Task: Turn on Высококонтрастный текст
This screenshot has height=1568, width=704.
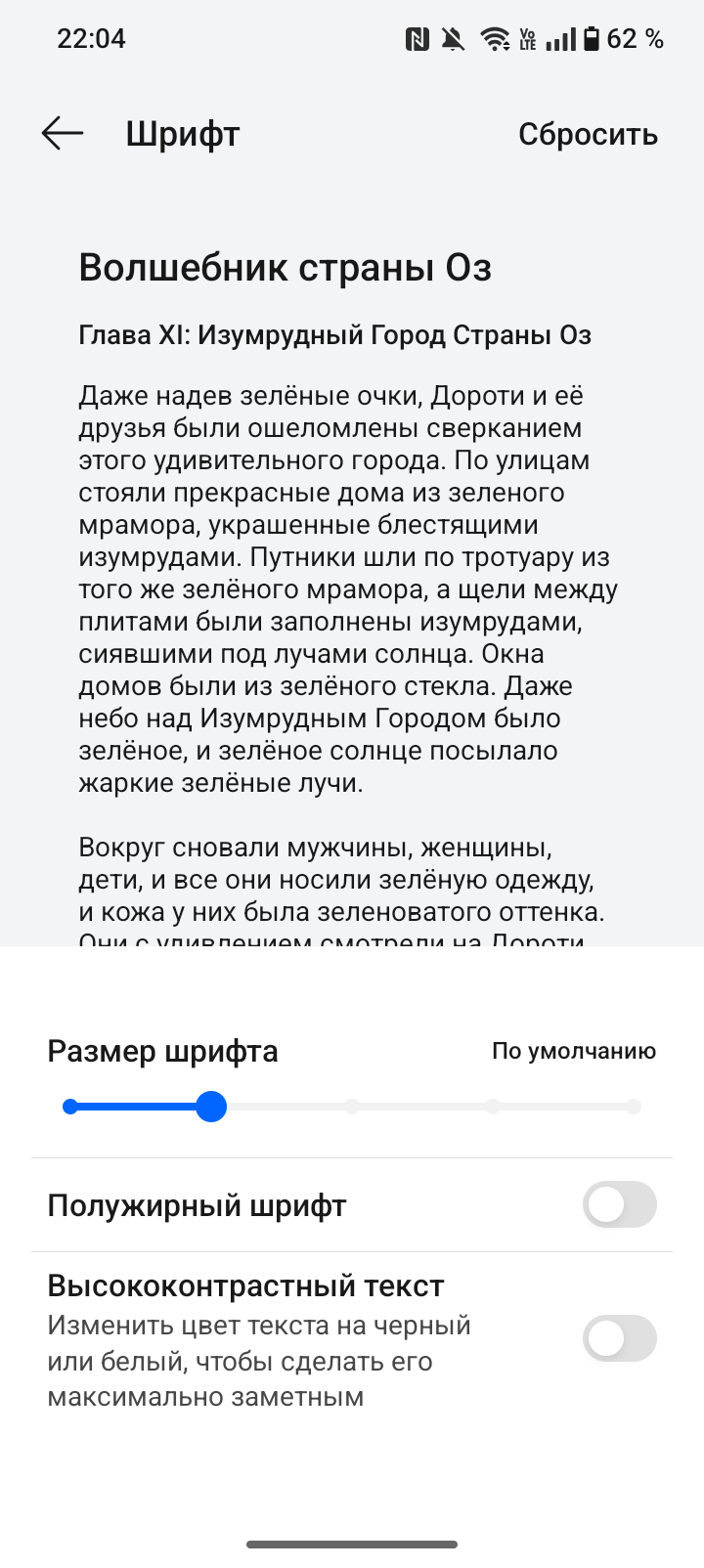Action: pos(620,1338)
